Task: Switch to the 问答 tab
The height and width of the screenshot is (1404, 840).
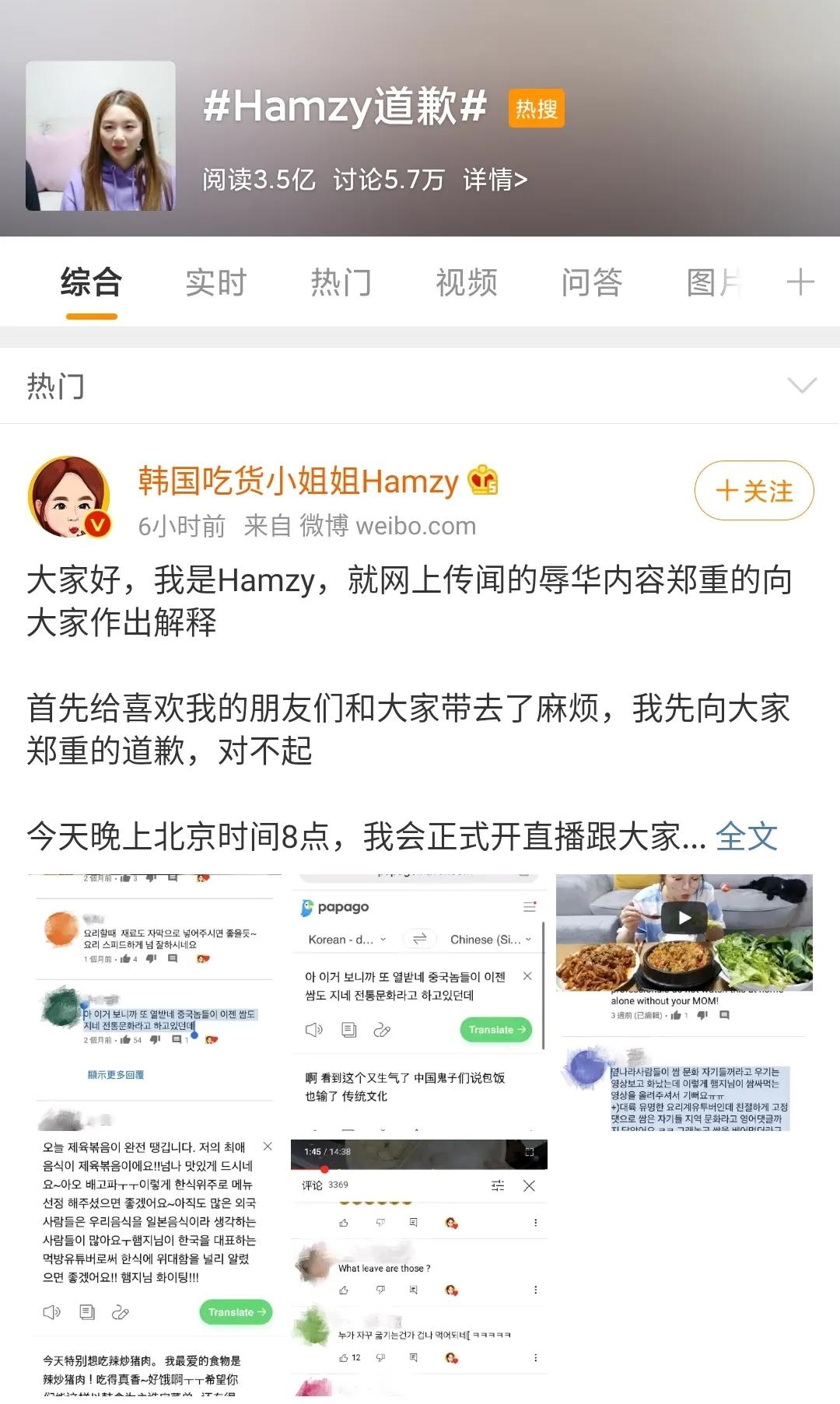Action: 592,282
